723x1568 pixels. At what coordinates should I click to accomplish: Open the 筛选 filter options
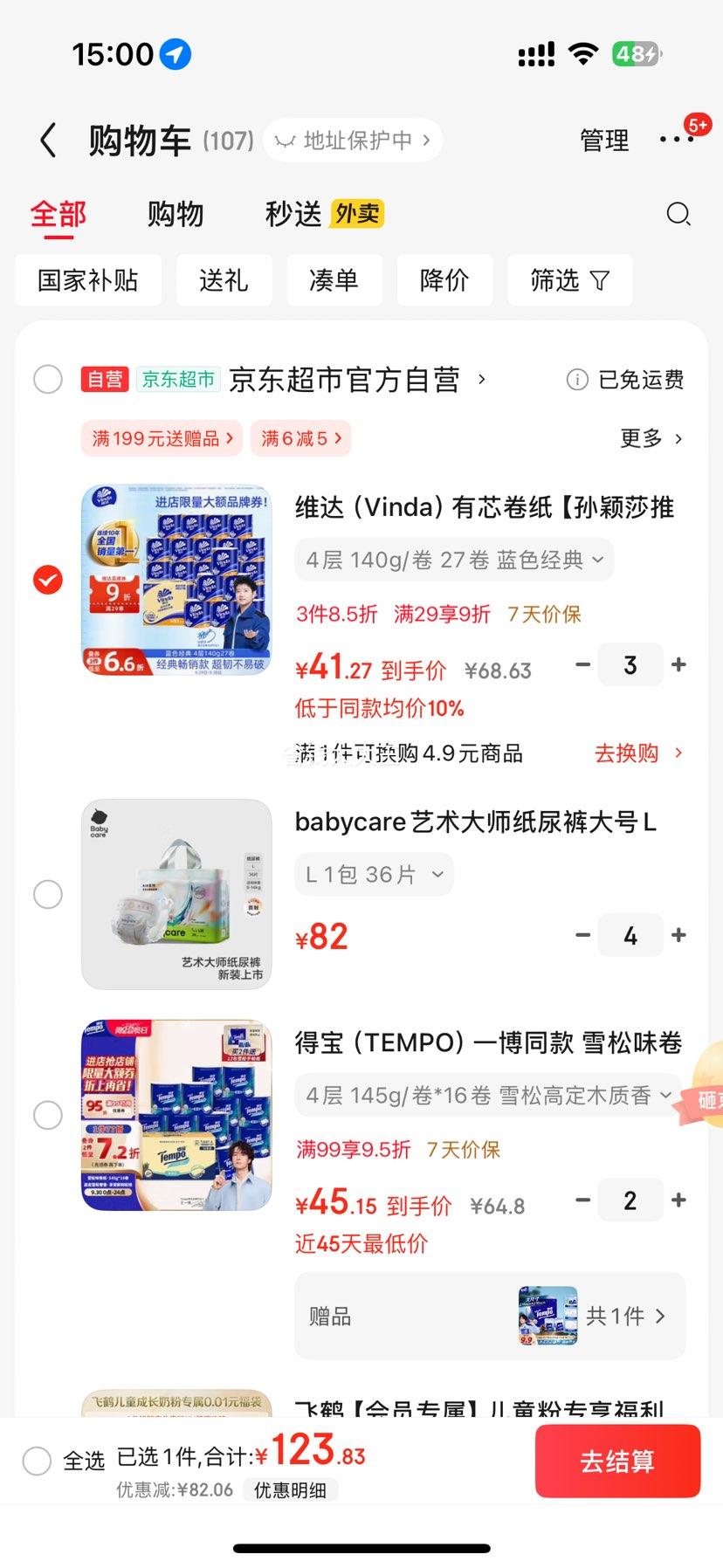pyautogui.click(x=569, y=280)
